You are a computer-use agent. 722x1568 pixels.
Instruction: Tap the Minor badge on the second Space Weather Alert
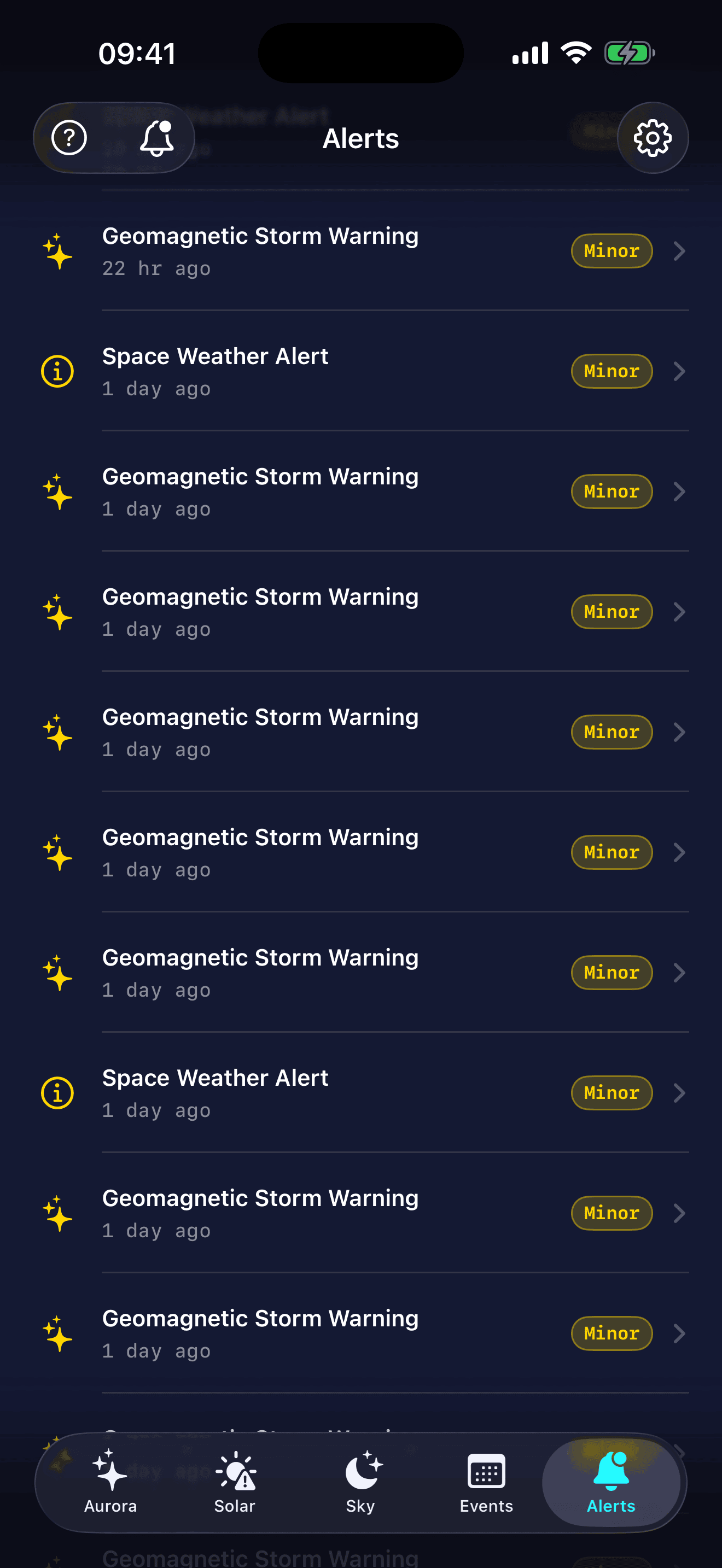tap(611, 1092)
